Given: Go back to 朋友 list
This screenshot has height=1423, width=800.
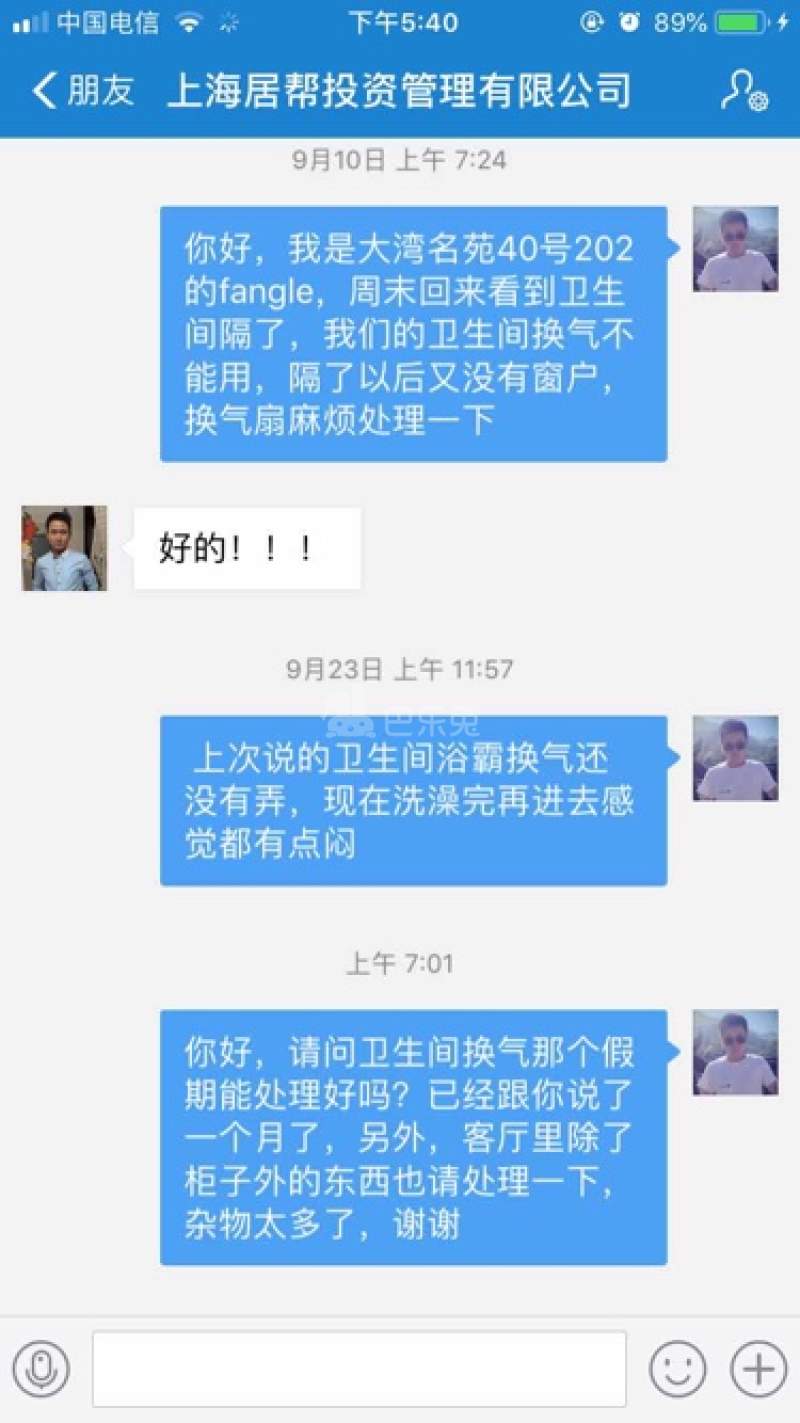Looking at the screenshot, I should tap(82, 91).
